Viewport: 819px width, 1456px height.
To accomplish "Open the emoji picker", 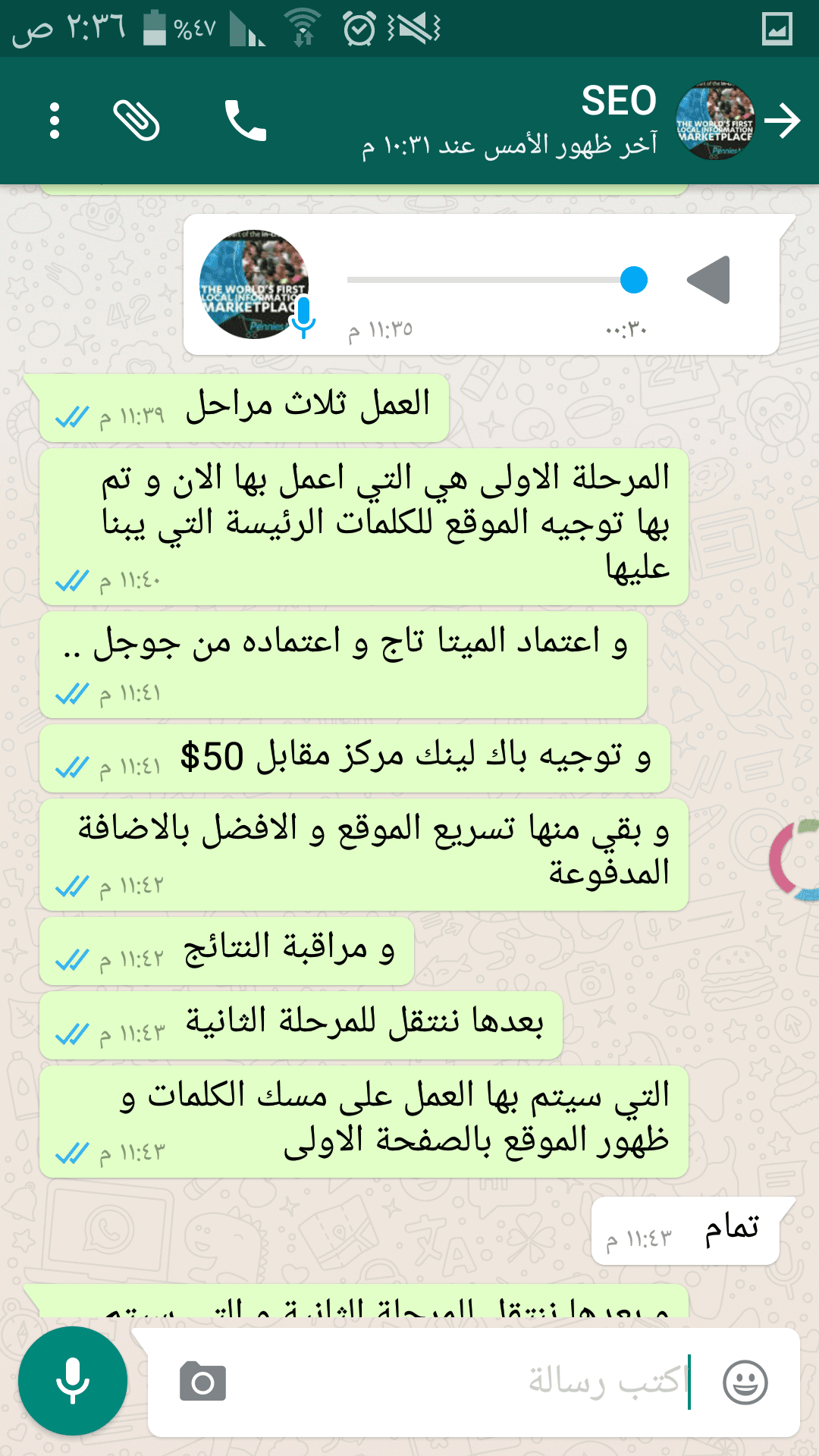I will (745, 1382).
